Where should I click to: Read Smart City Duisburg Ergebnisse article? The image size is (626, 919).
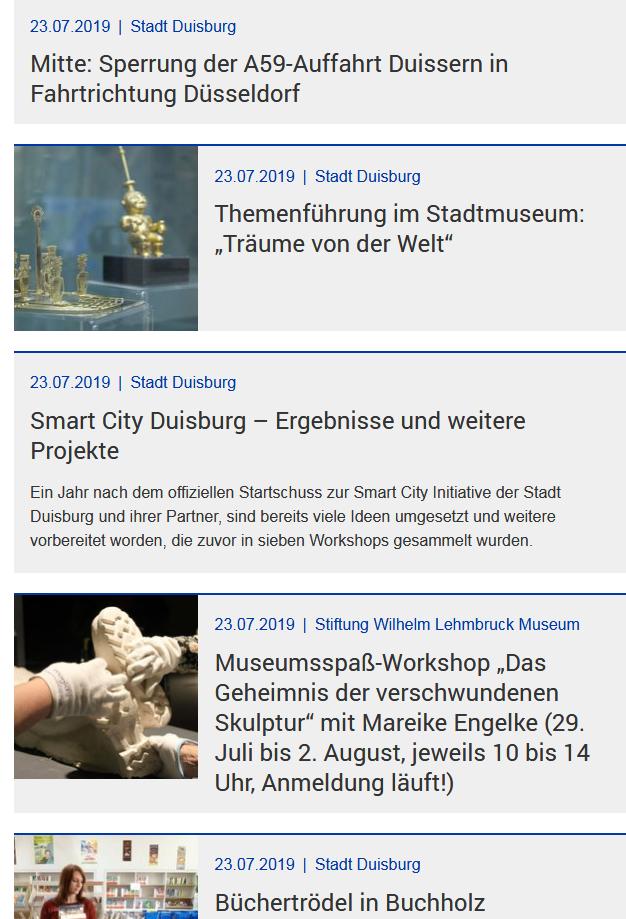click(277, 435)
